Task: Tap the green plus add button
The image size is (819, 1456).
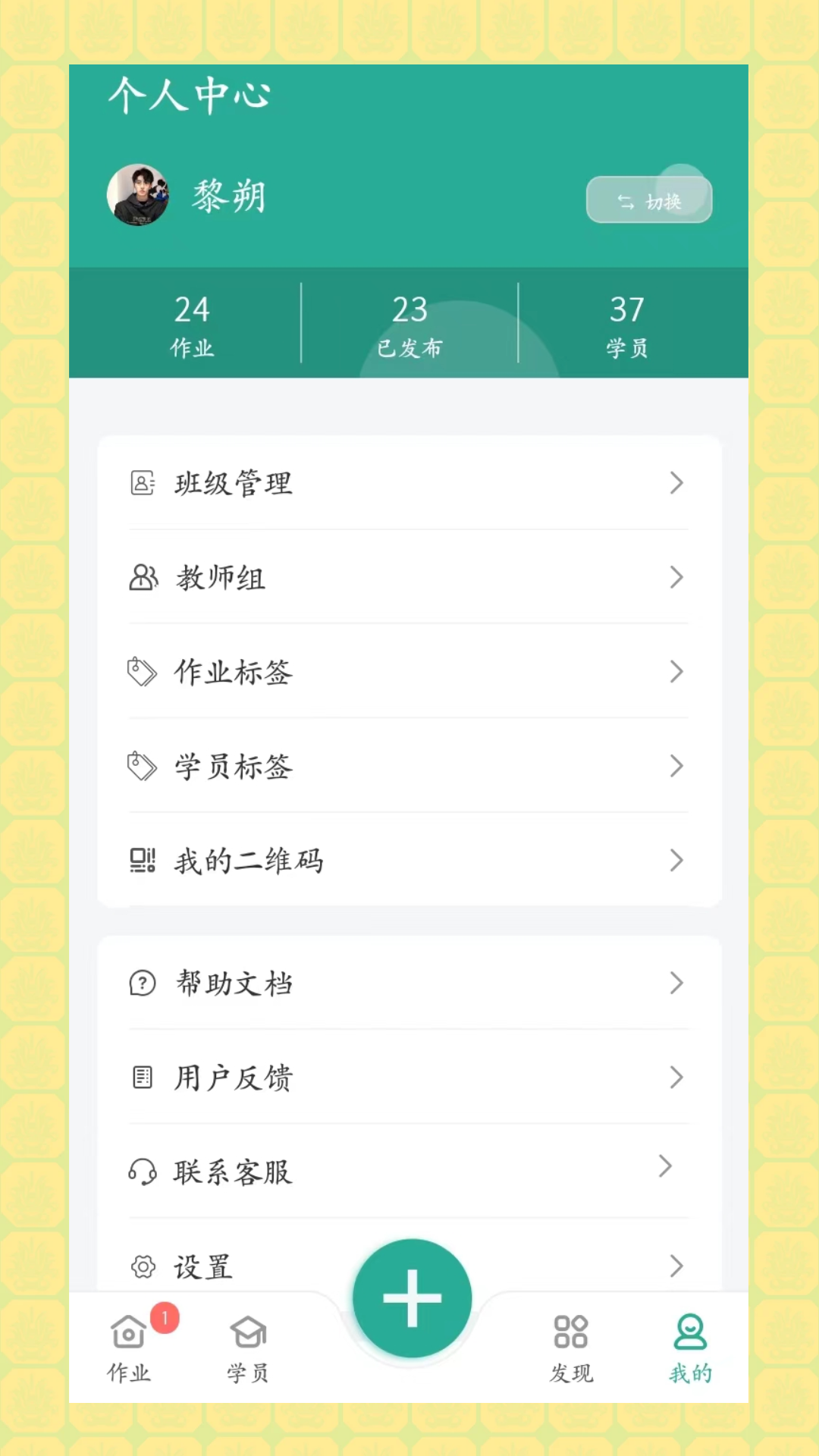Action: (x=412, y=1298)
